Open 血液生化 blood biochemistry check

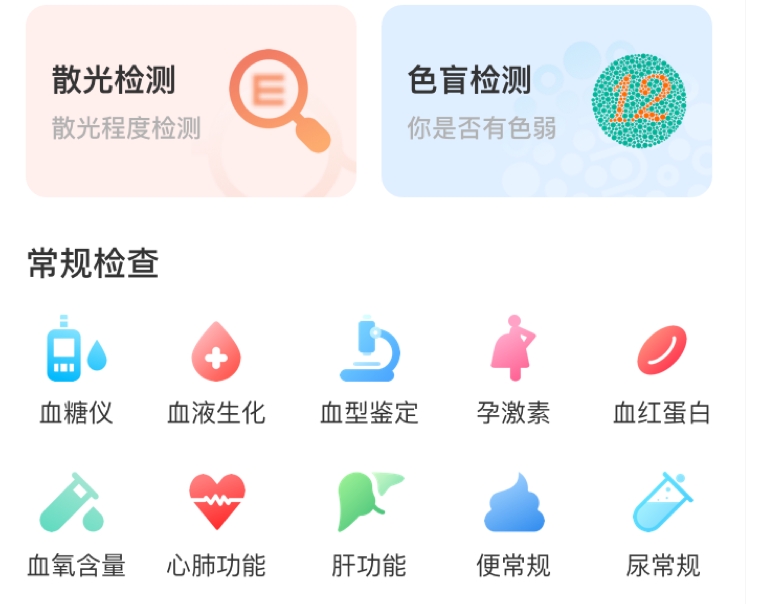[216, 368]
